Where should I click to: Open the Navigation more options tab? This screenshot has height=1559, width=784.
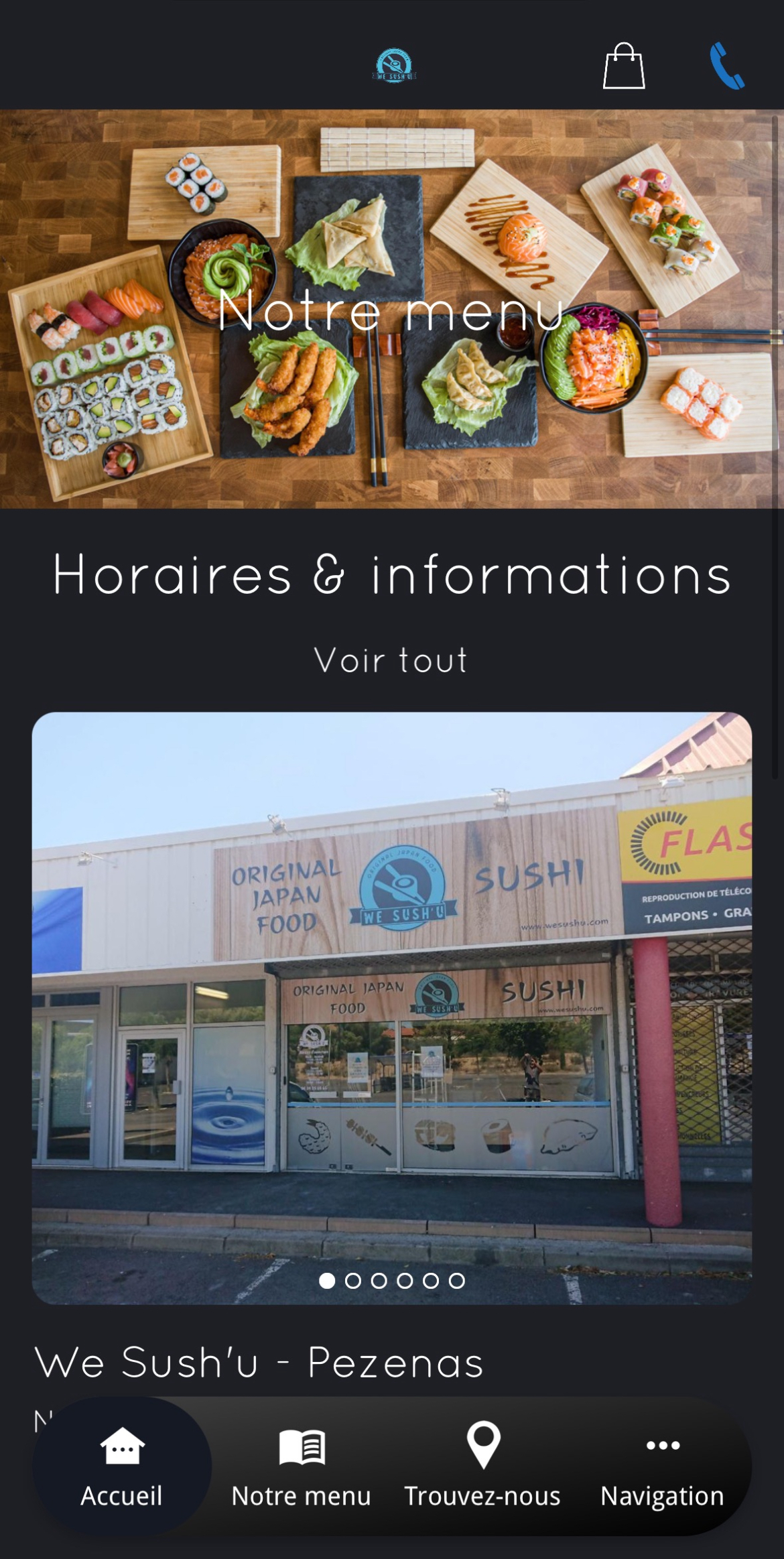point(663,1467)
